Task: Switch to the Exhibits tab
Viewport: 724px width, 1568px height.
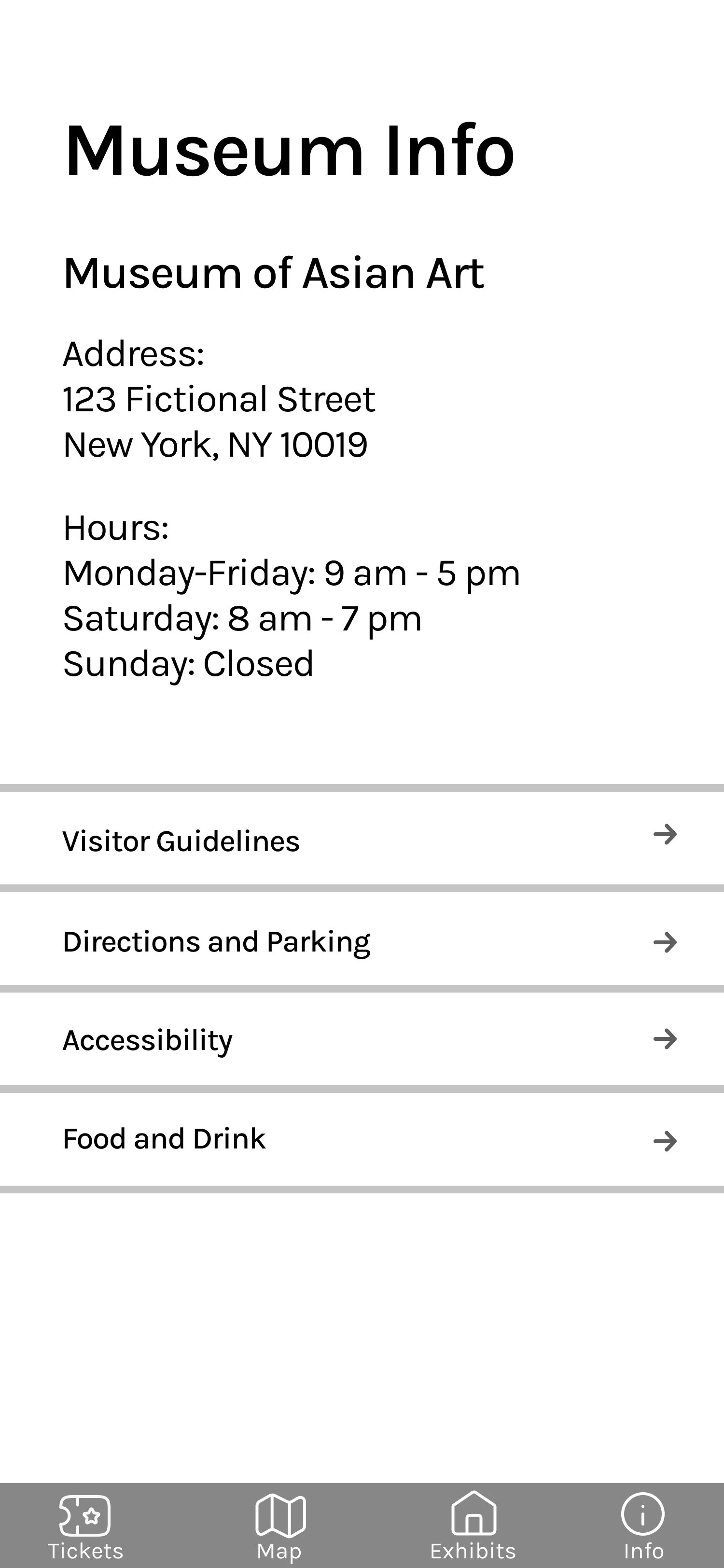Action: (473, 1526)
